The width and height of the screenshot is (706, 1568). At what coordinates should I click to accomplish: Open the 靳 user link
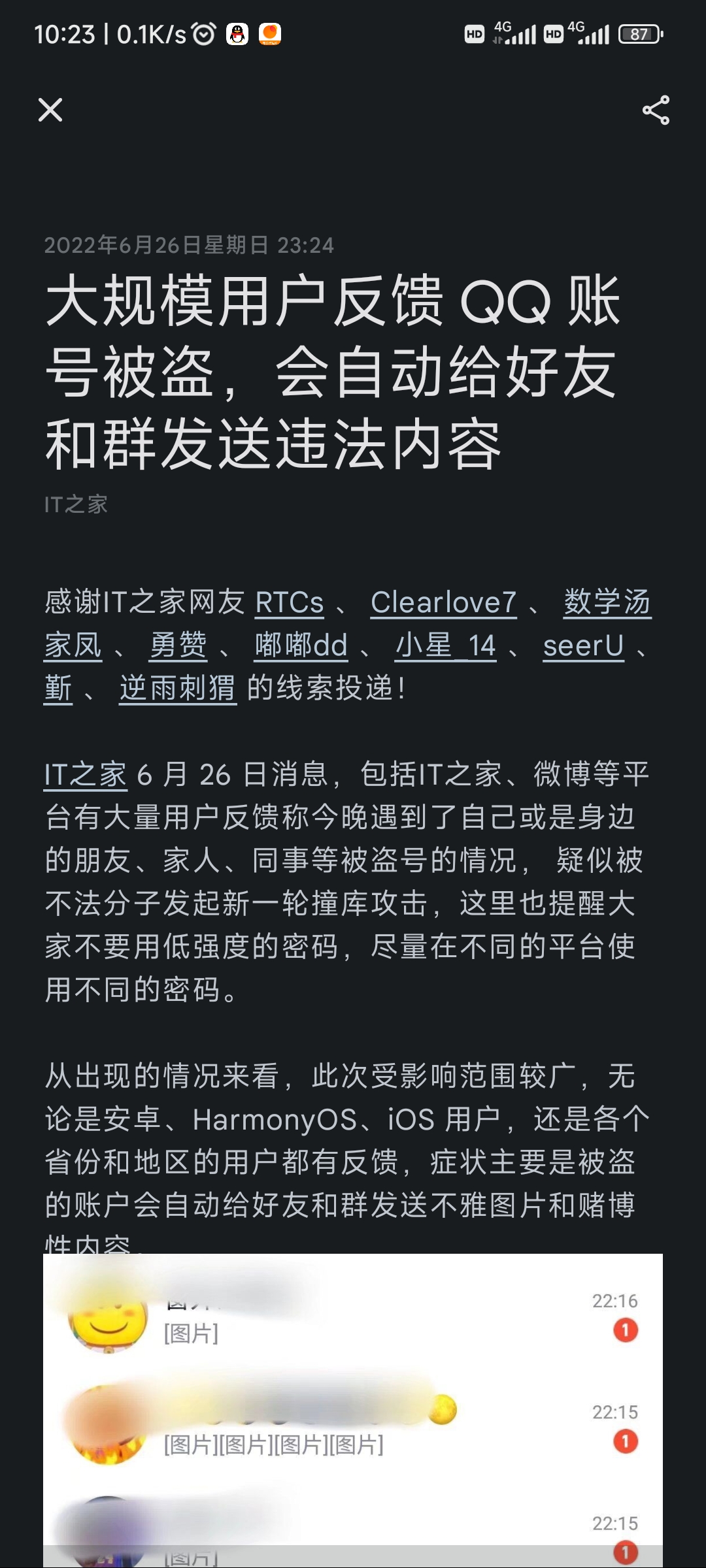tap(58, 689)
